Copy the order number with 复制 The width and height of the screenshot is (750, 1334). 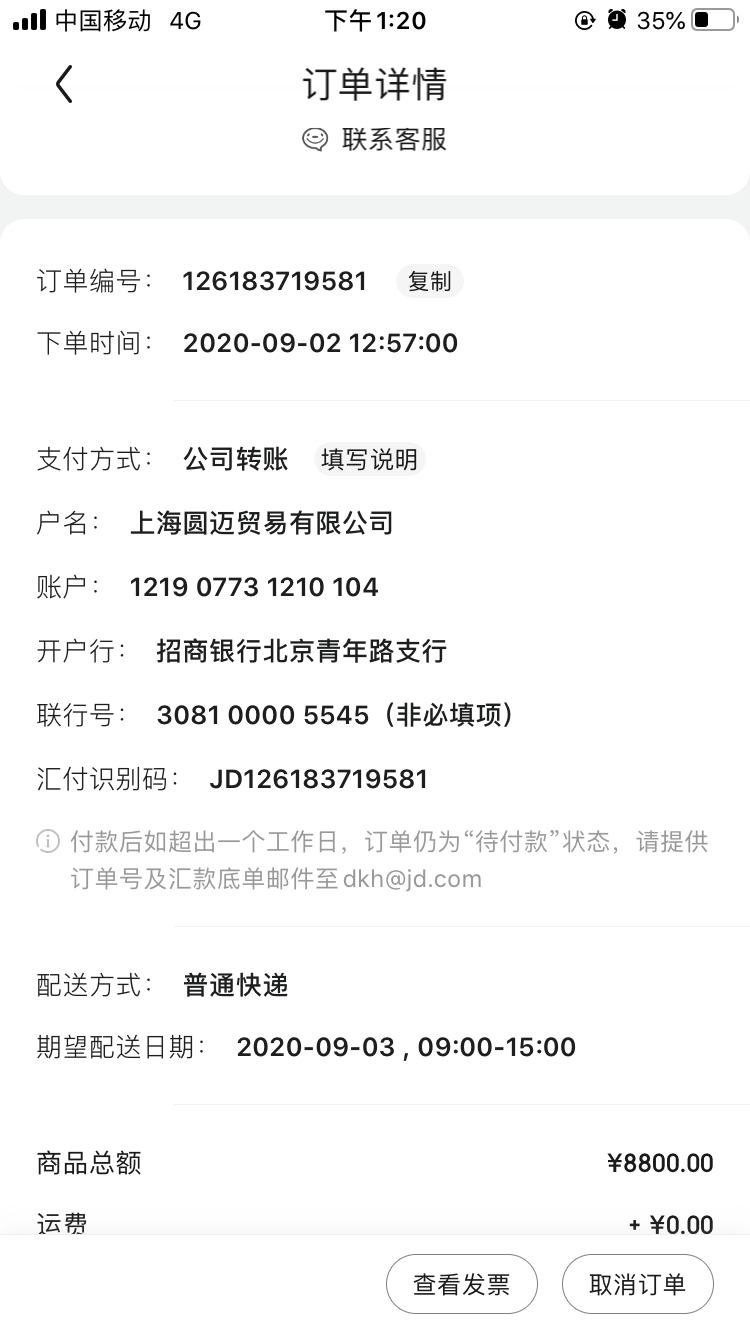[429, 282]
